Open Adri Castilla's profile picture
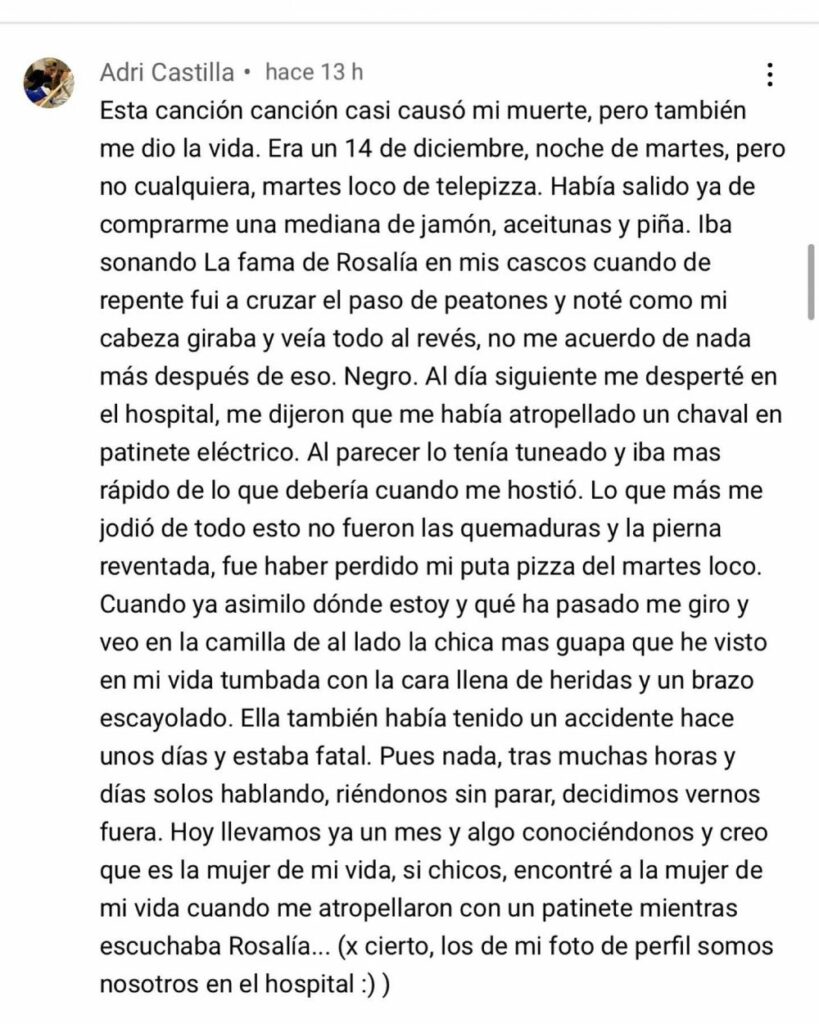The image size is (819, 1024). pos(48,83)
